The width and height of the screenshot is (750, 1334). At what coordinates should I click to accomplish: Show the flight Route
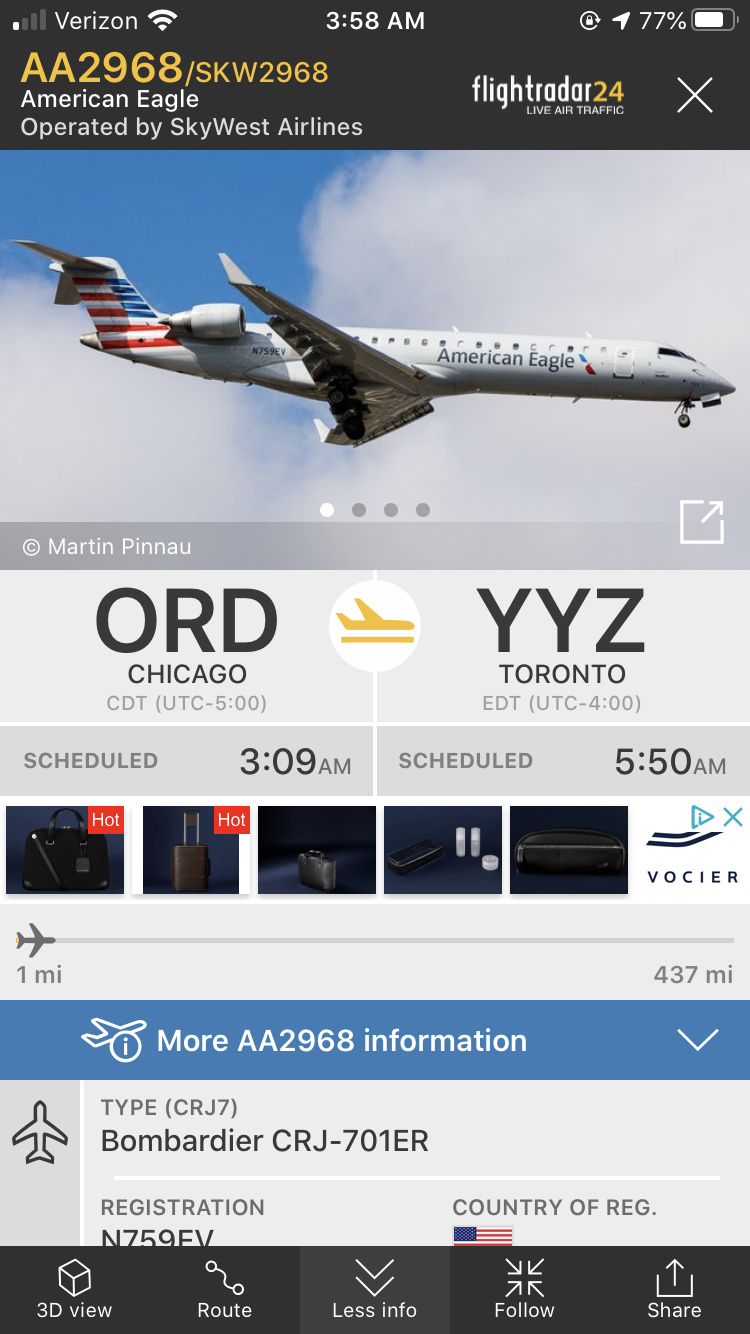225,1290
